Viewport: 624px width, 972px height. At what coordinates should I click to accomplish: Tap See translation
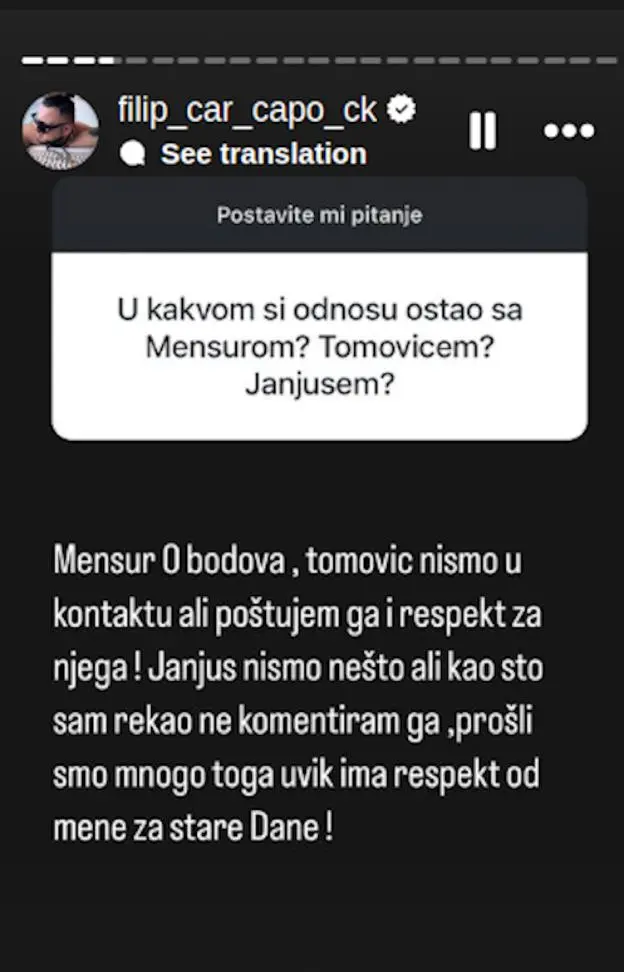click(263, 154)
